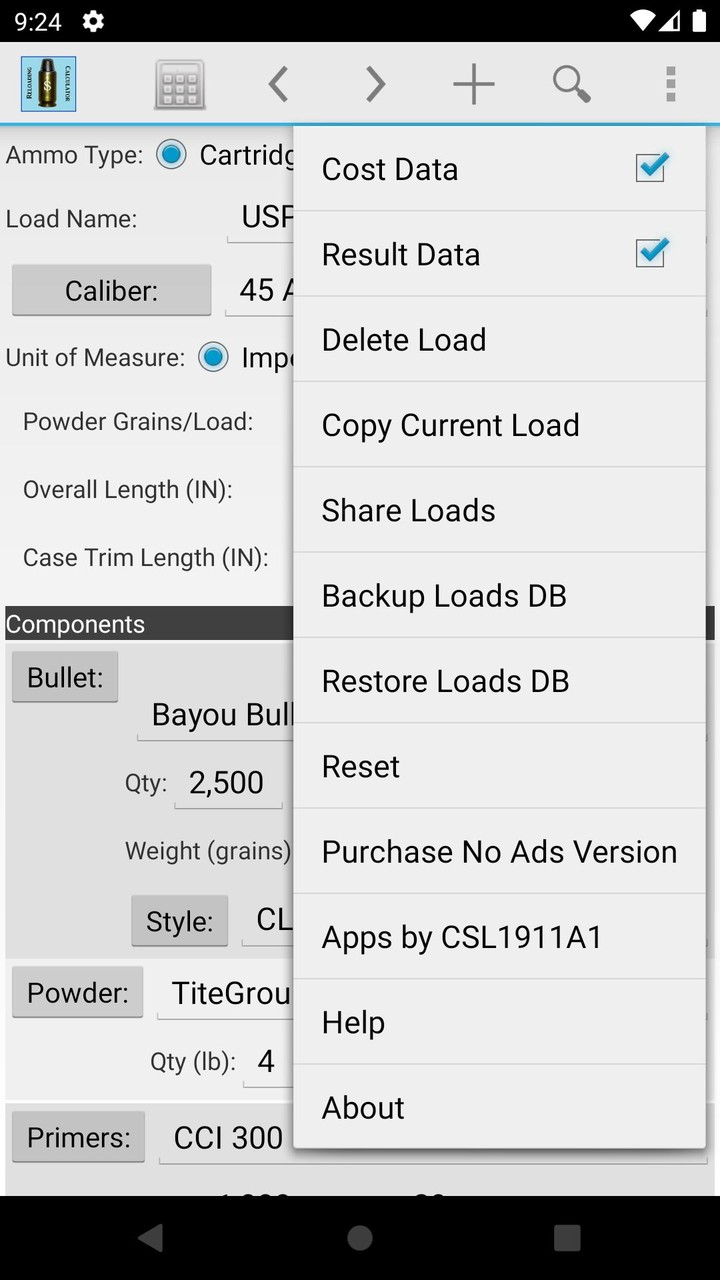Select Copy Current Load in the menu
720x1280 pixels.
tap(450, 424)
